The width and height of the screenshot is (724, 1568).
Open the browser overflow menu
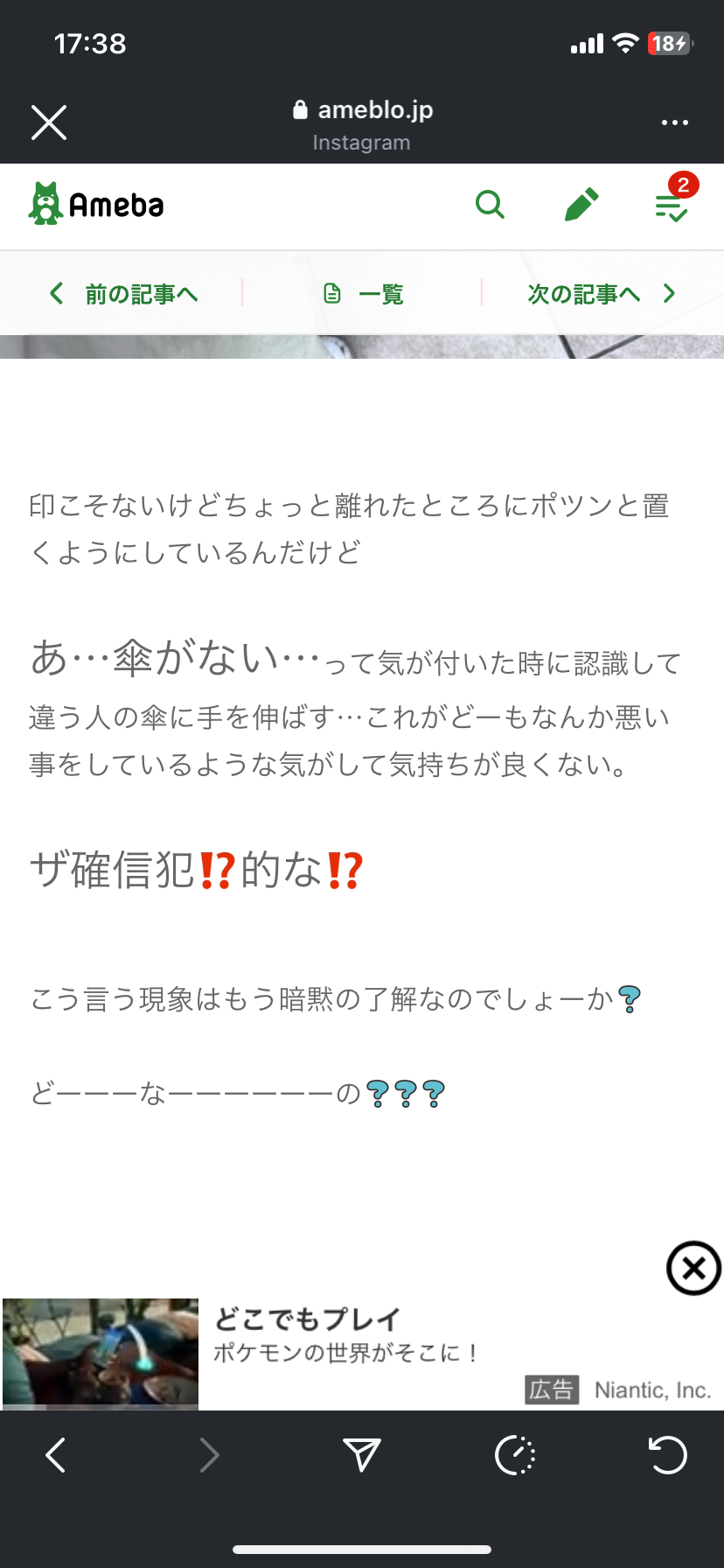coord(674,122)
